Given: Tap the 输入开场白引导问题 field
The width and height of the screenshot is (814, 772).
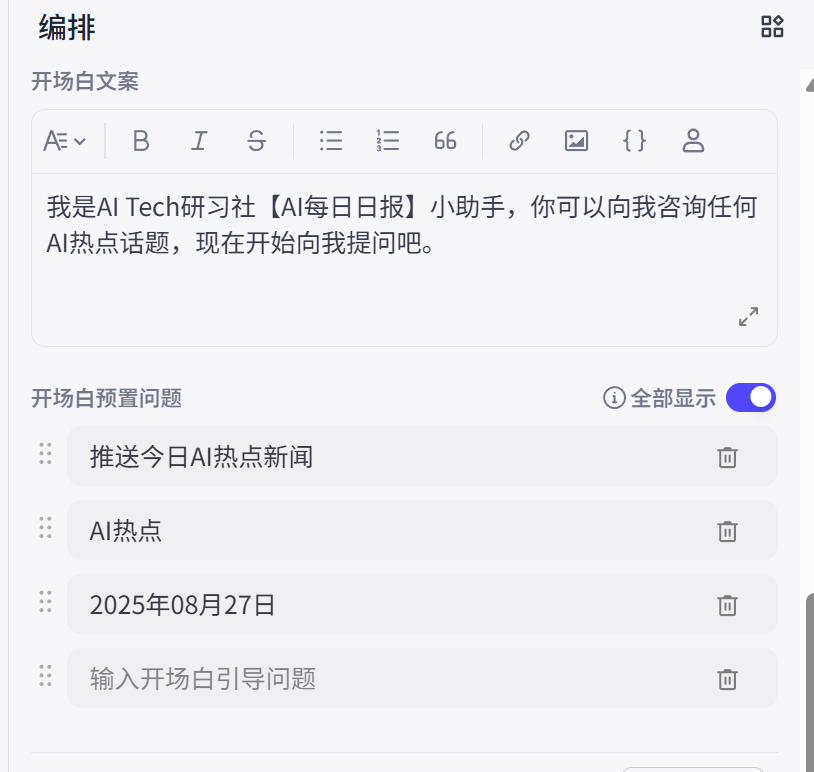Looking at the screenshot, I should point(380,679).
